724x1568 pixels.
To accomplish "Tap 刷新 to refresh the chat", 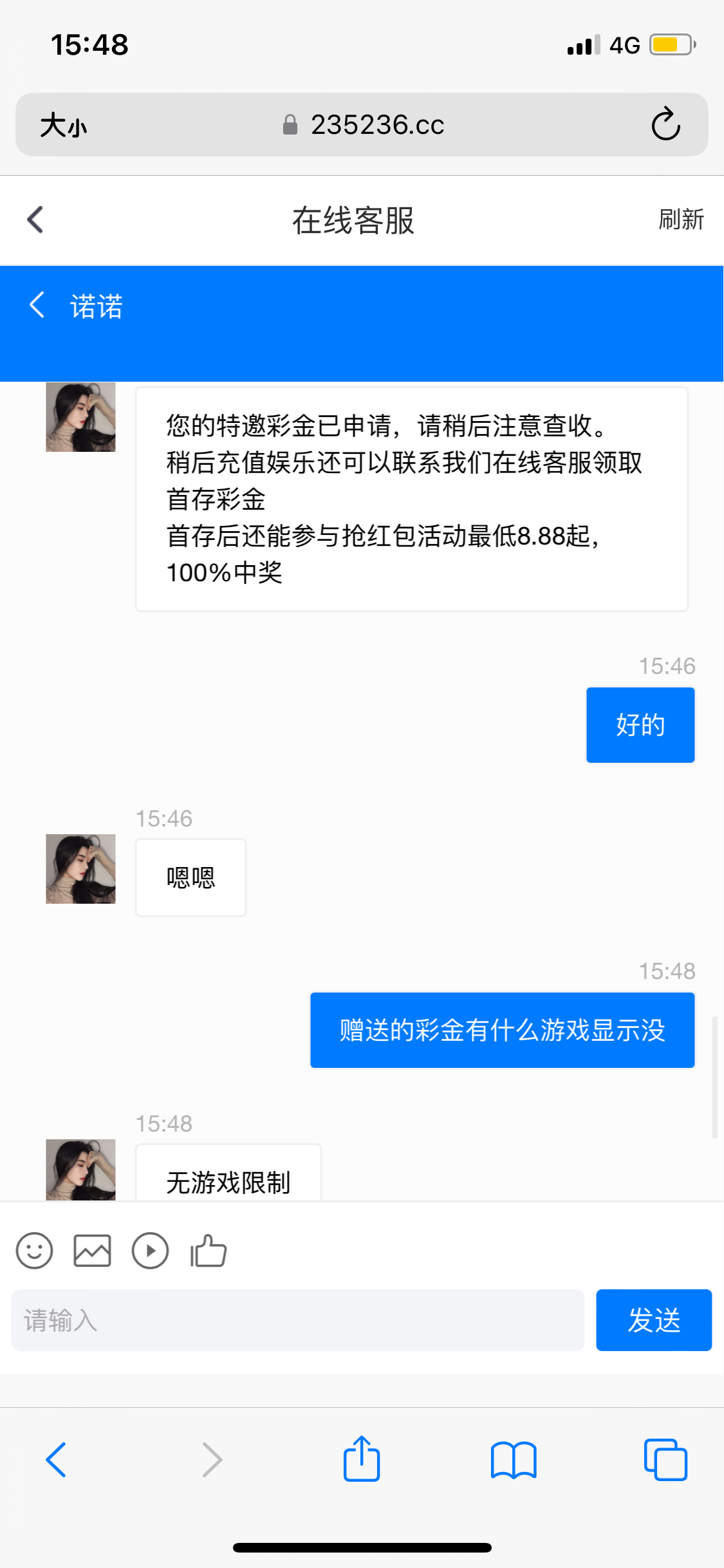I will click(680, 219).
